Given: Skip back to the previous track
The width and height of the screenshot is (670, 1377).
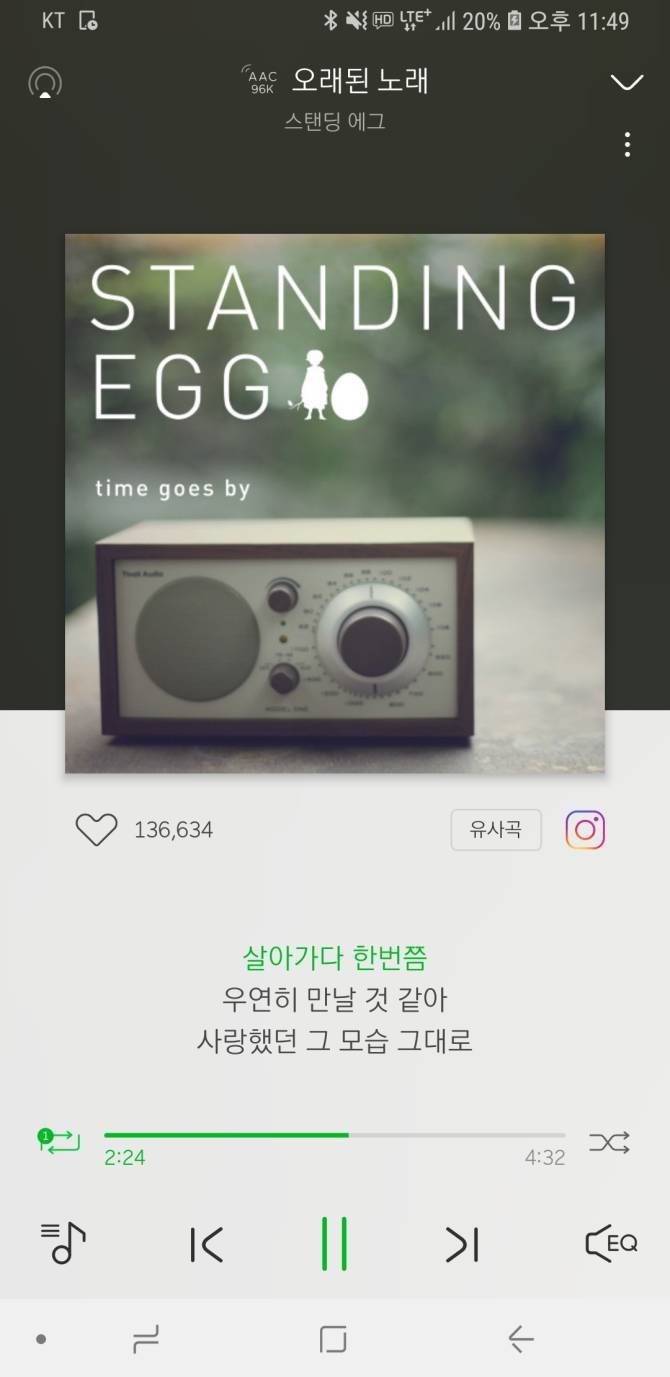Looking at the screenshot, I should point(207,1244).
